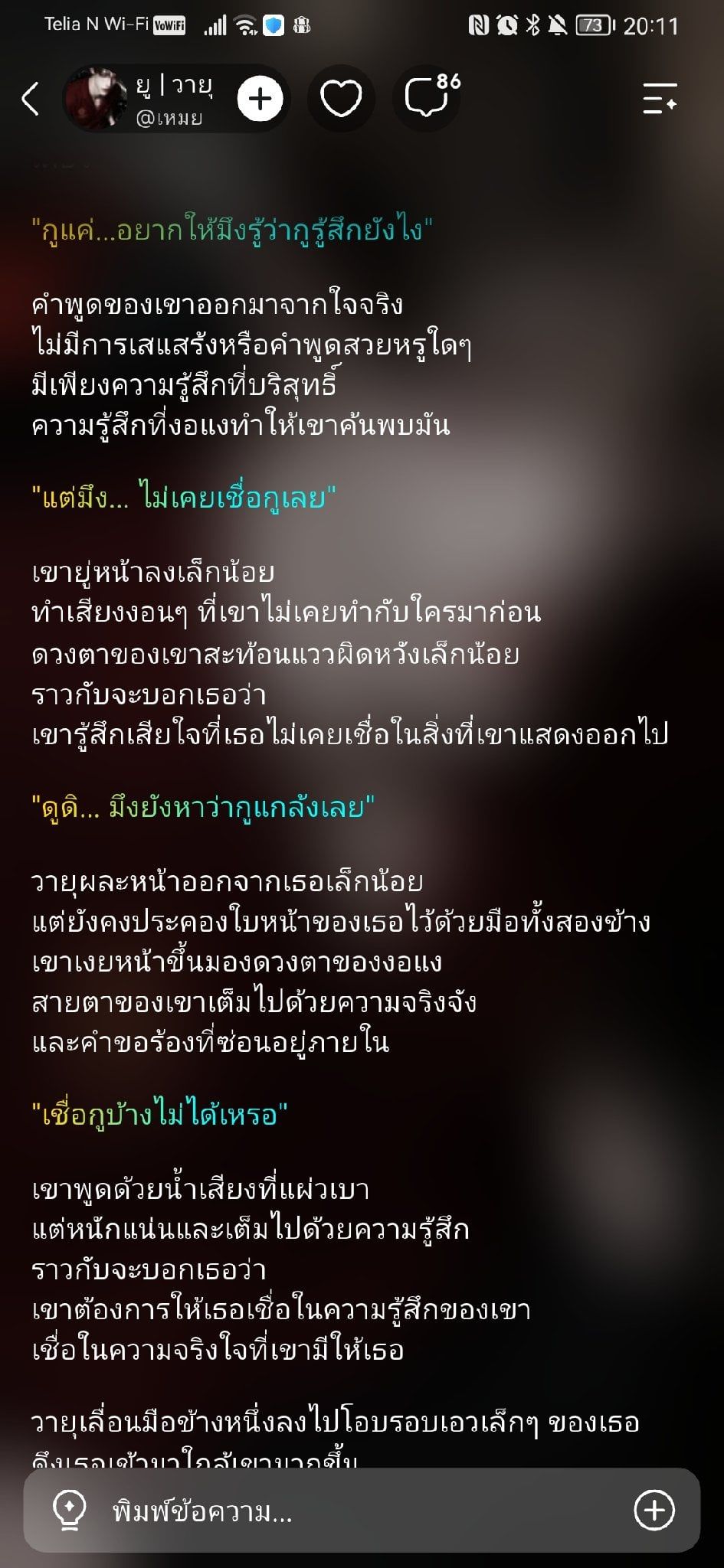
Task: Follow the character with the plus button
Action: (260, 99)
